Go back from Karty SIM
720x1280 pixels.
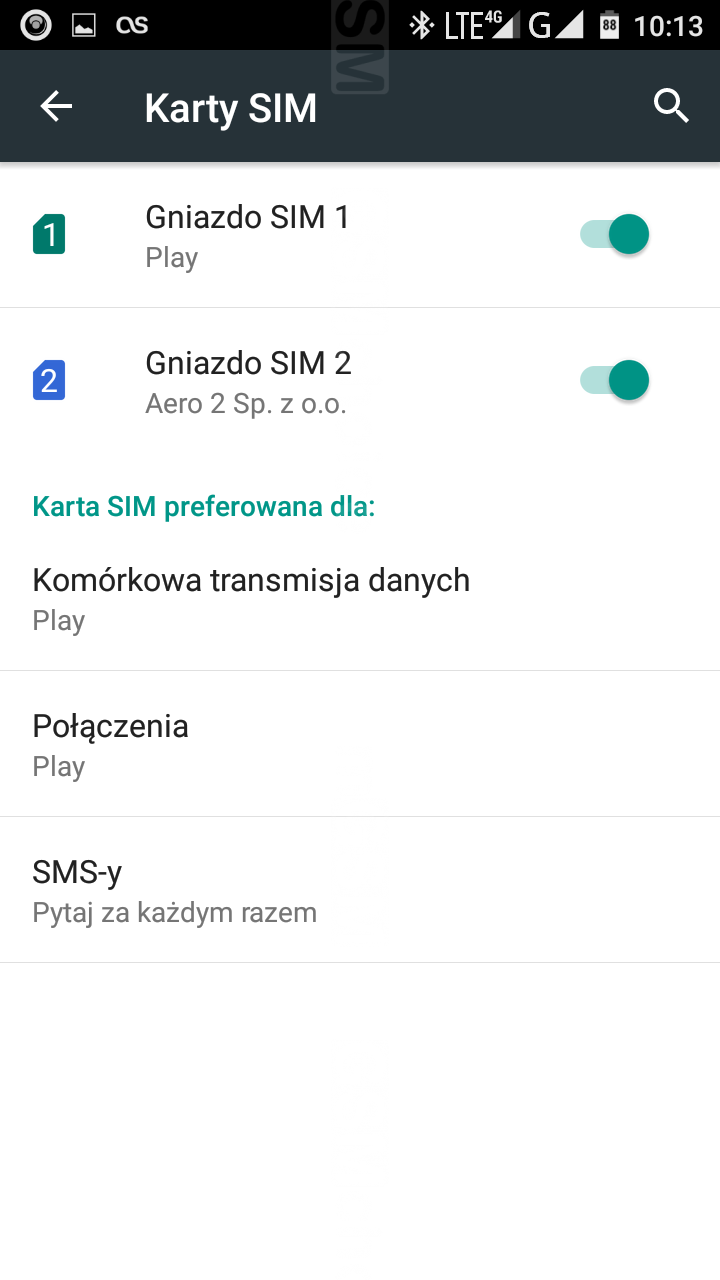[x=56, y=107]
